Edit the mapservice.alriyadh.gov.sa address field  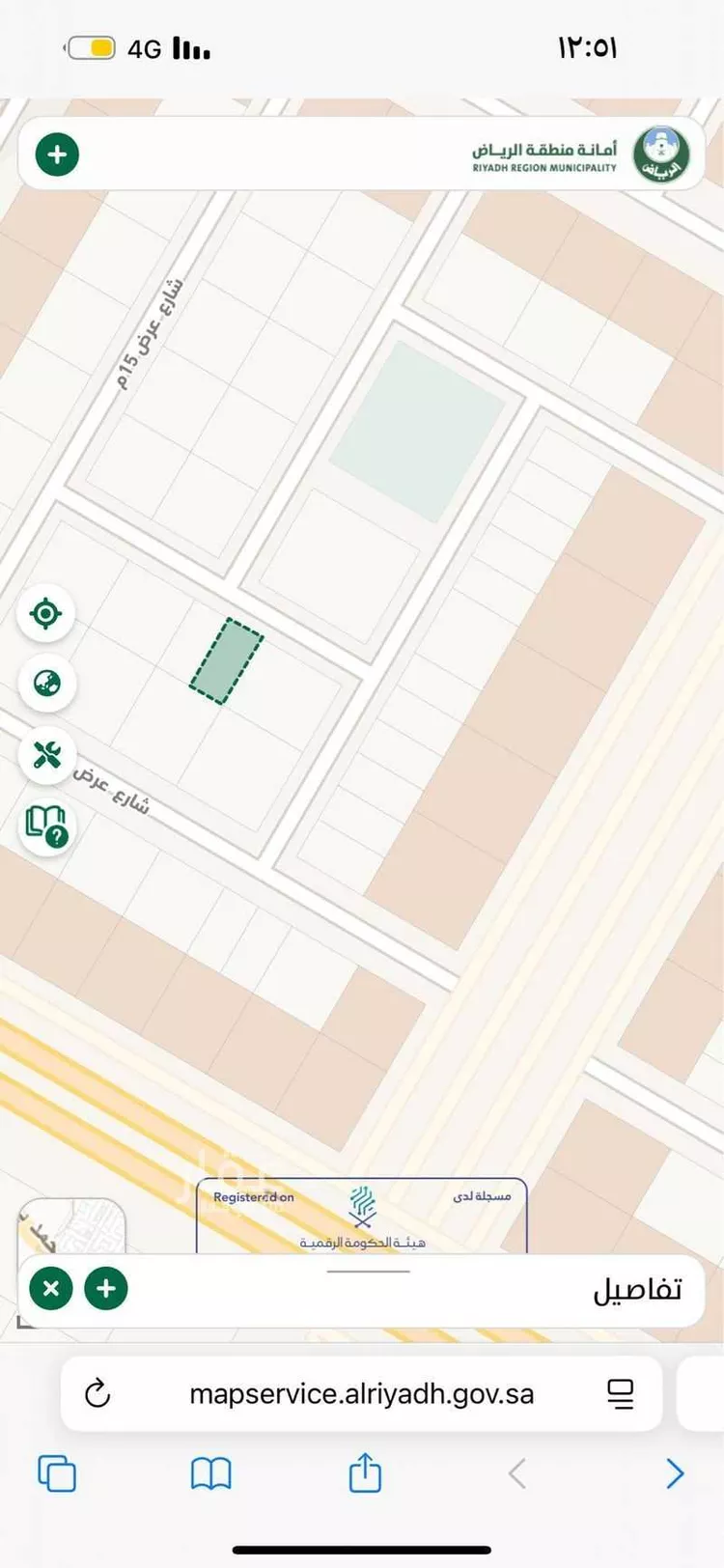(x=361, y=1394)
